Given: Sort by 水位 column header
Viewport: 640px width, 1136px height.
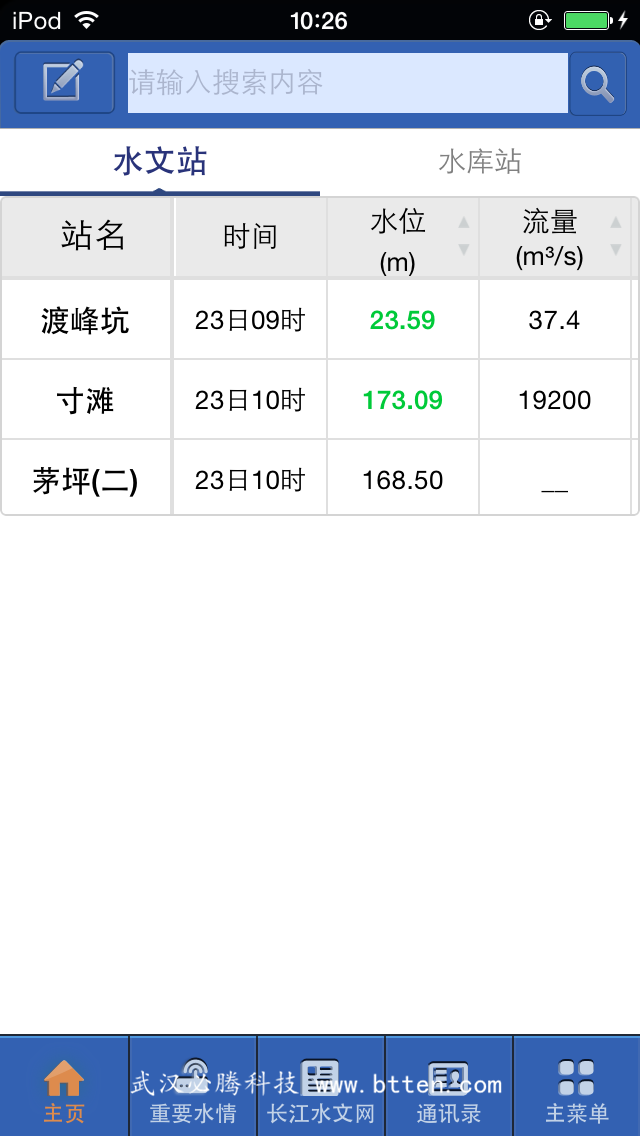Looking at the screenshot, I should [x=403, y=238].
